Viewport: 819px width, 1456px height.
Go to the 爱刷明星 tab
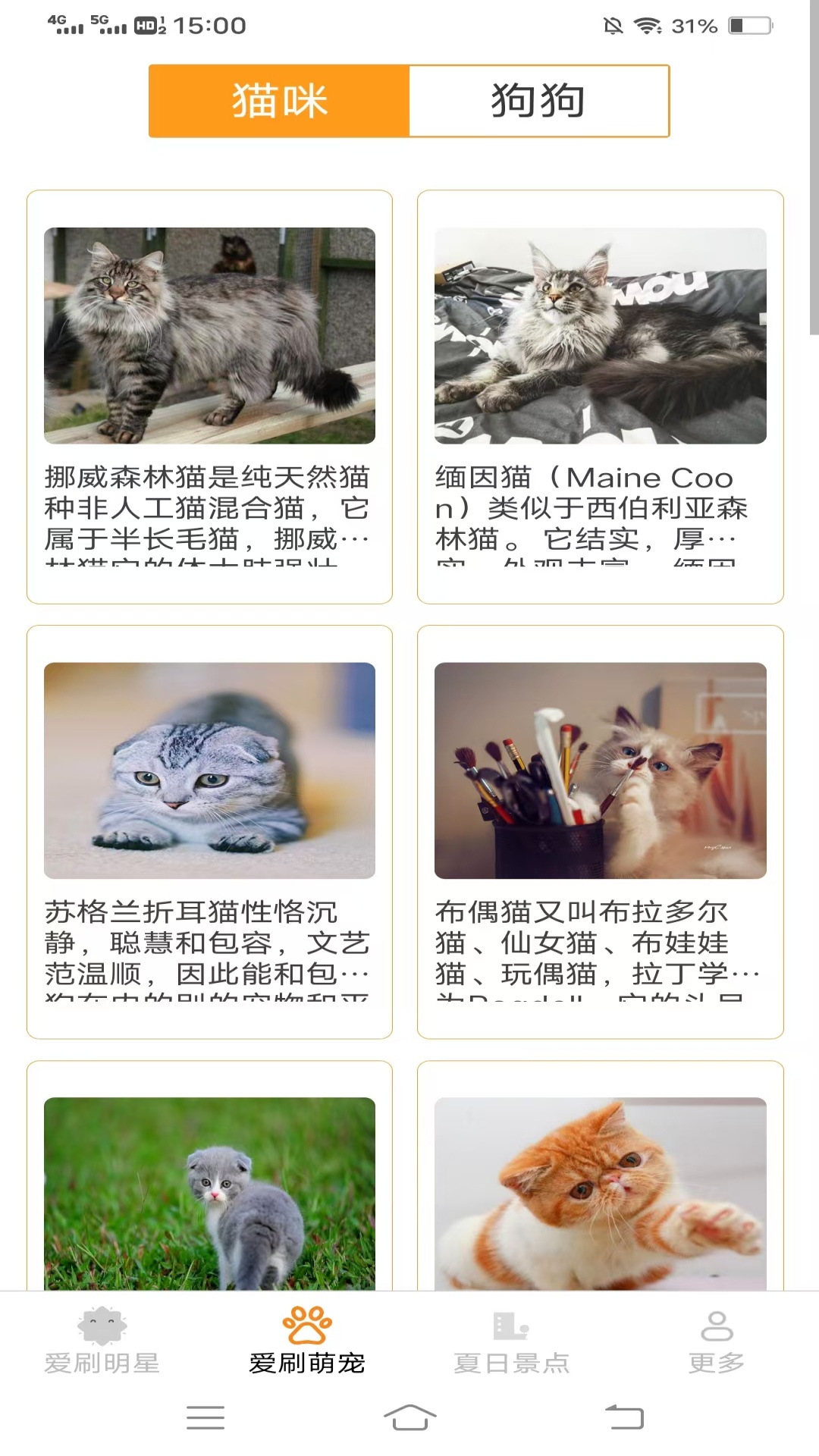tap(102, 1341)
